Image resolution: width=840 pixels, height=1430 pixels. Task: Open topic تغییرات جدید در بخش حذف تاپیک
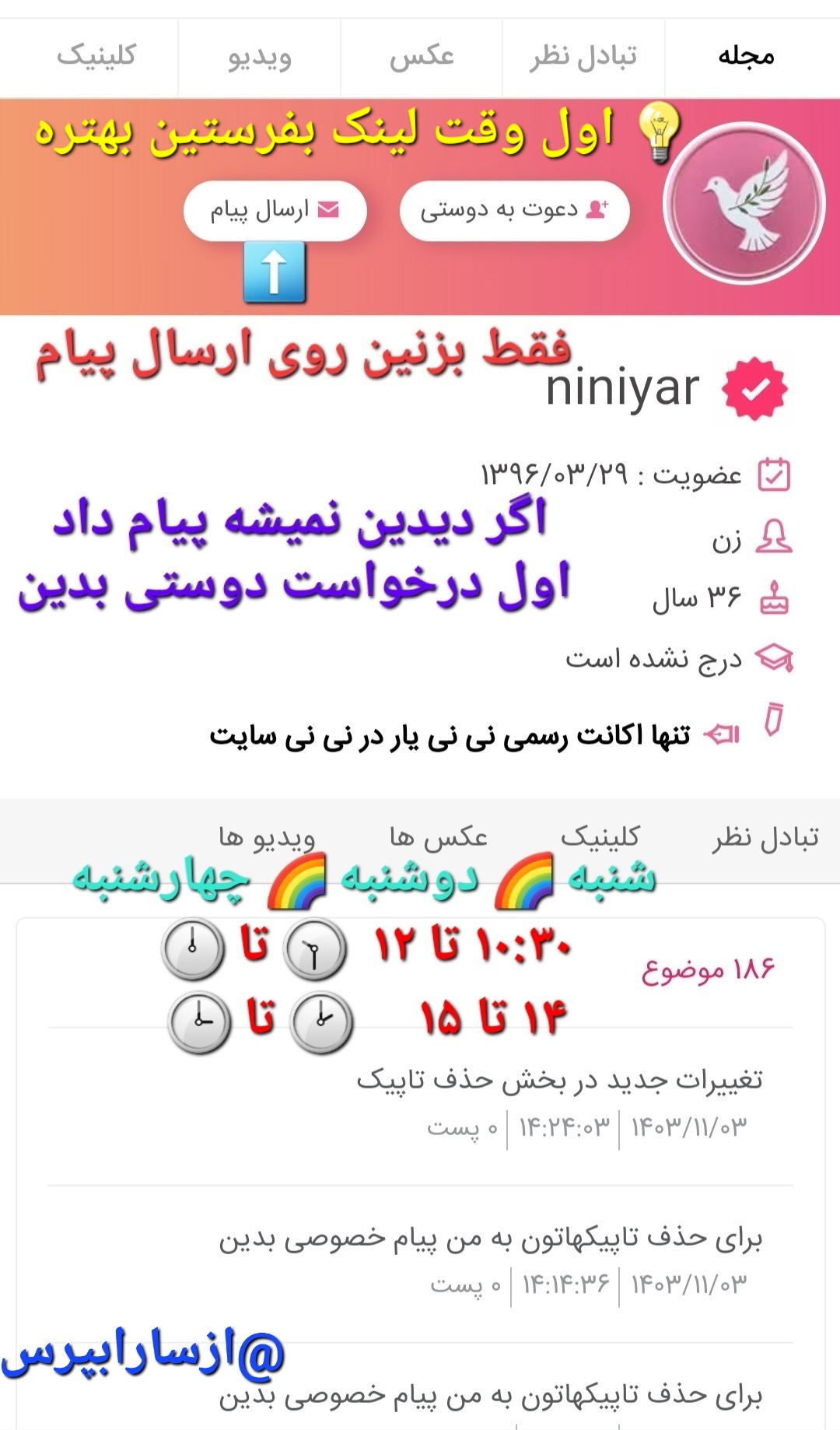pos(559,1080)
